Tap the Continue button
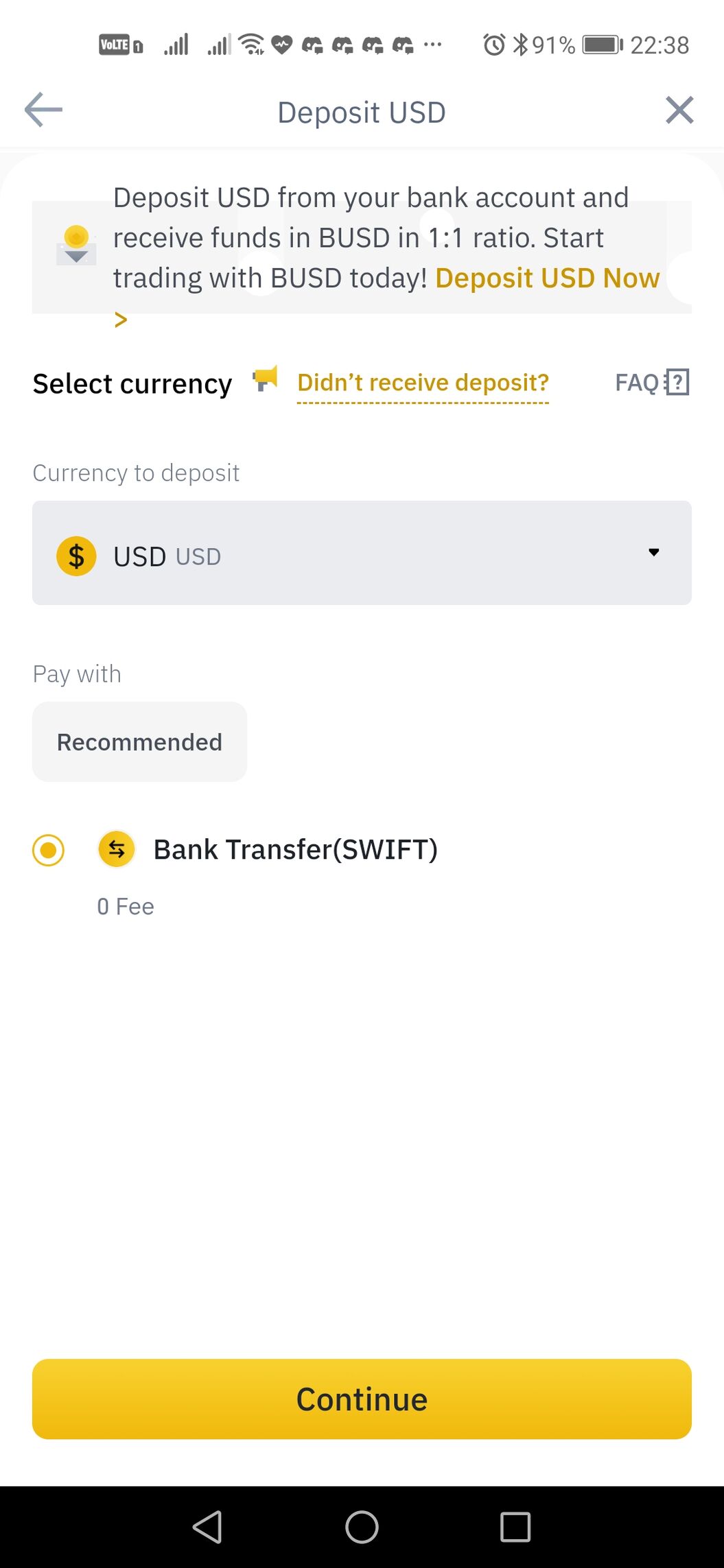 [362, 1399]
